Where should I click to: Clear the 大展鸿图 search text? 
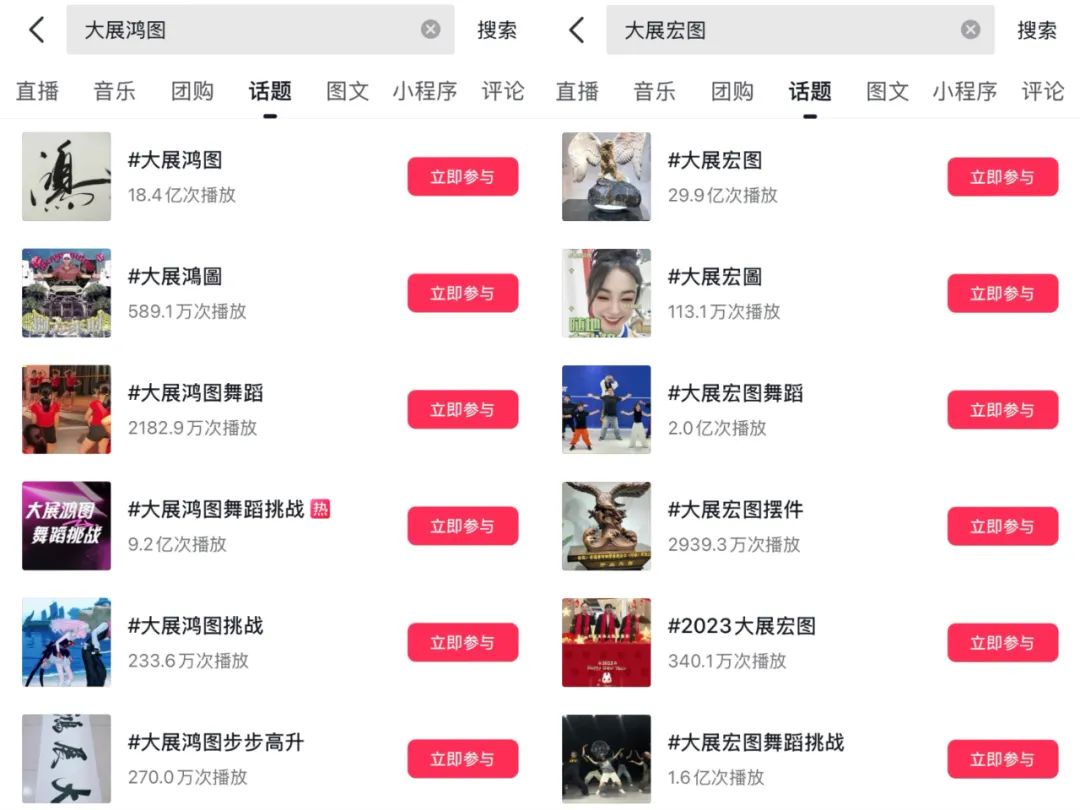[431, 30]
